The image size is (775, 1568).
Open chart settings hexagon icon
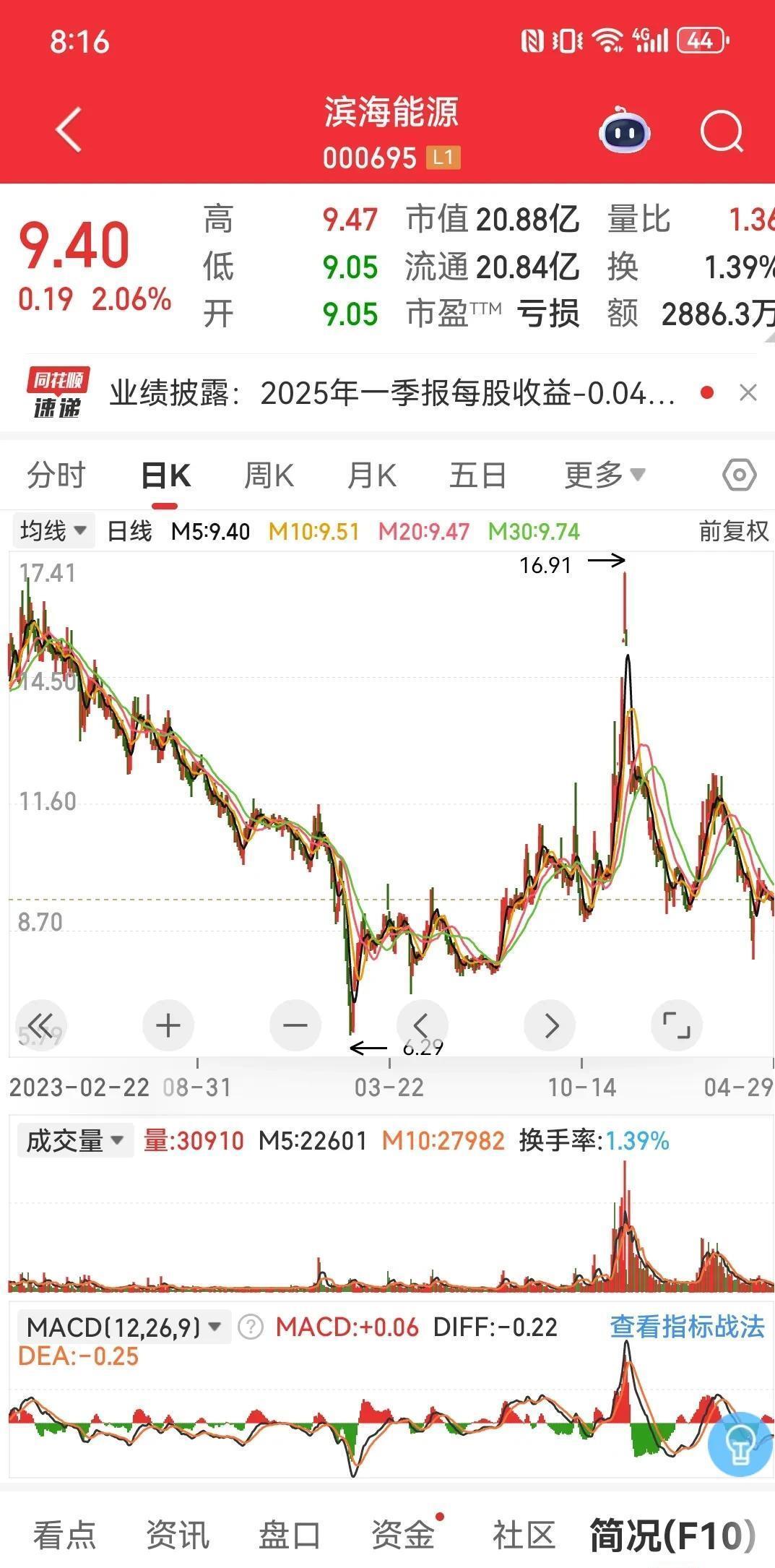pyautogui.click(x=738, y=475)
